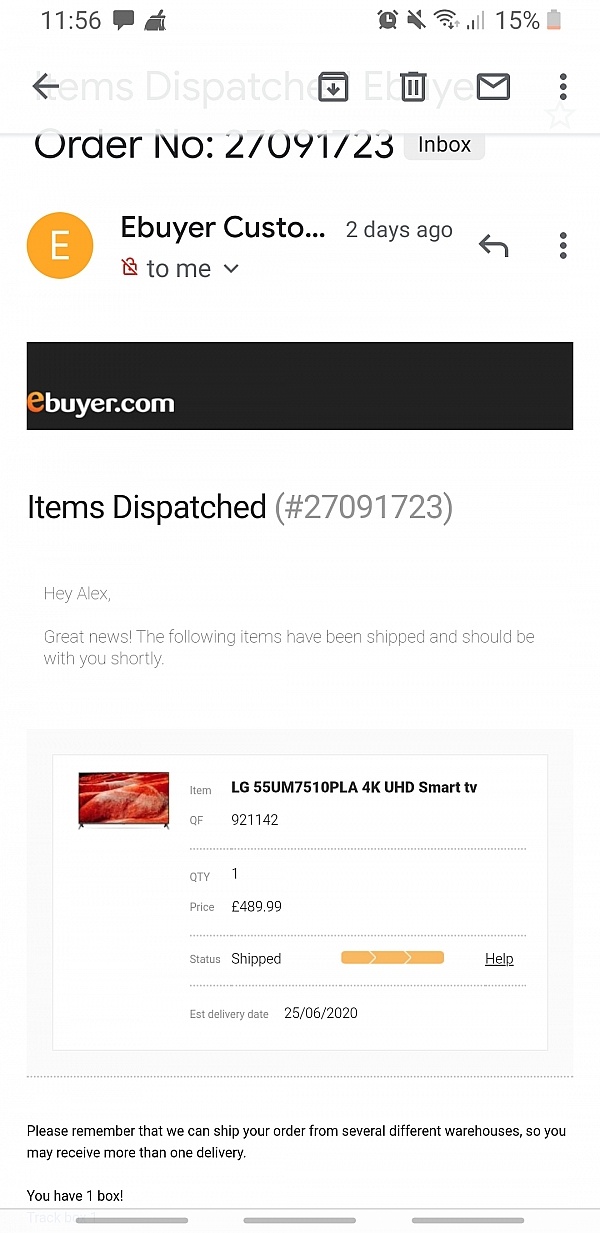Open the Help link next to Shipped status
Screen dimensions: 600x1233
tap(499, 959)
